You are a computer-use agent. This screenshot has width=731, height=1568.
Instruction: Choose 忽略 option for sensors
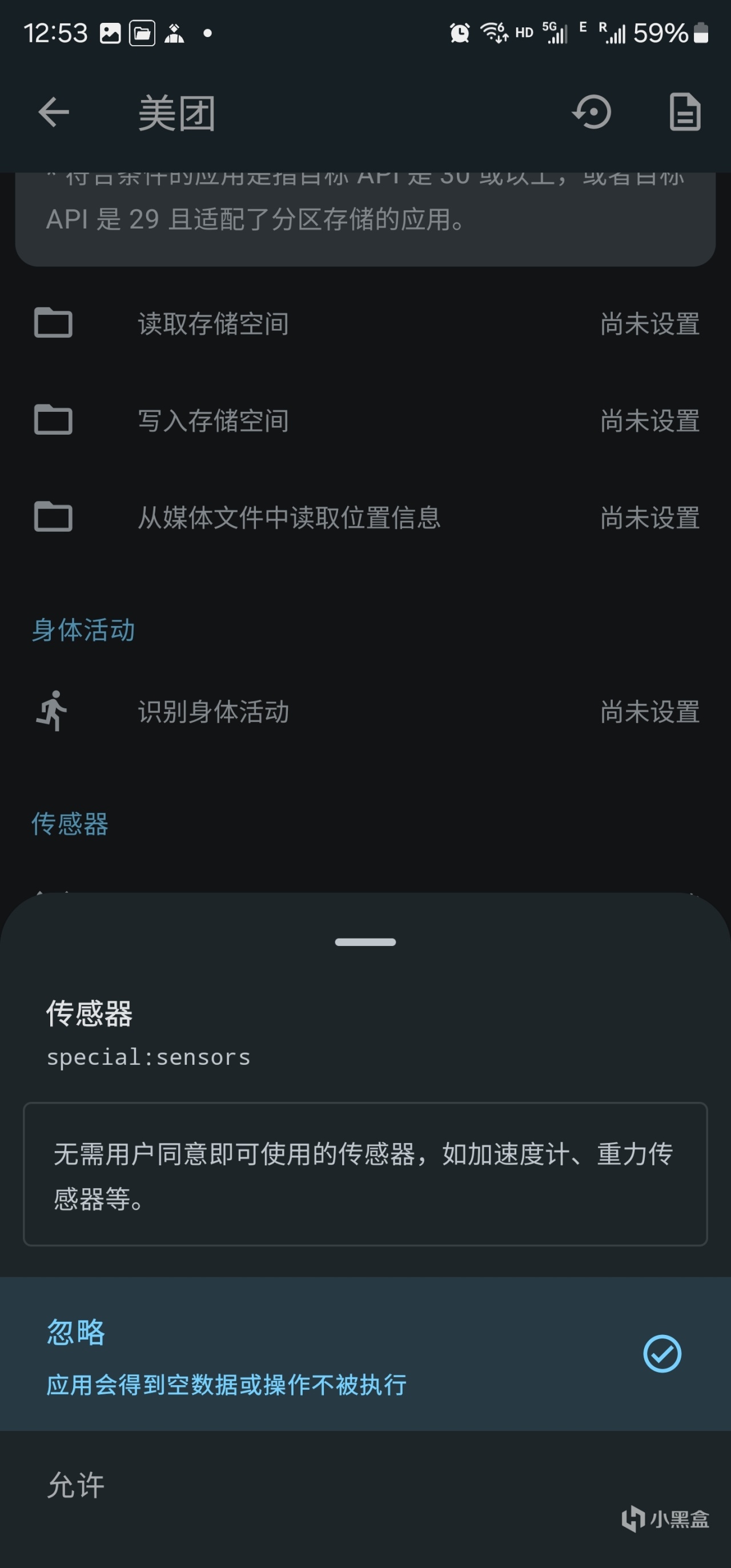point(365,1354)
